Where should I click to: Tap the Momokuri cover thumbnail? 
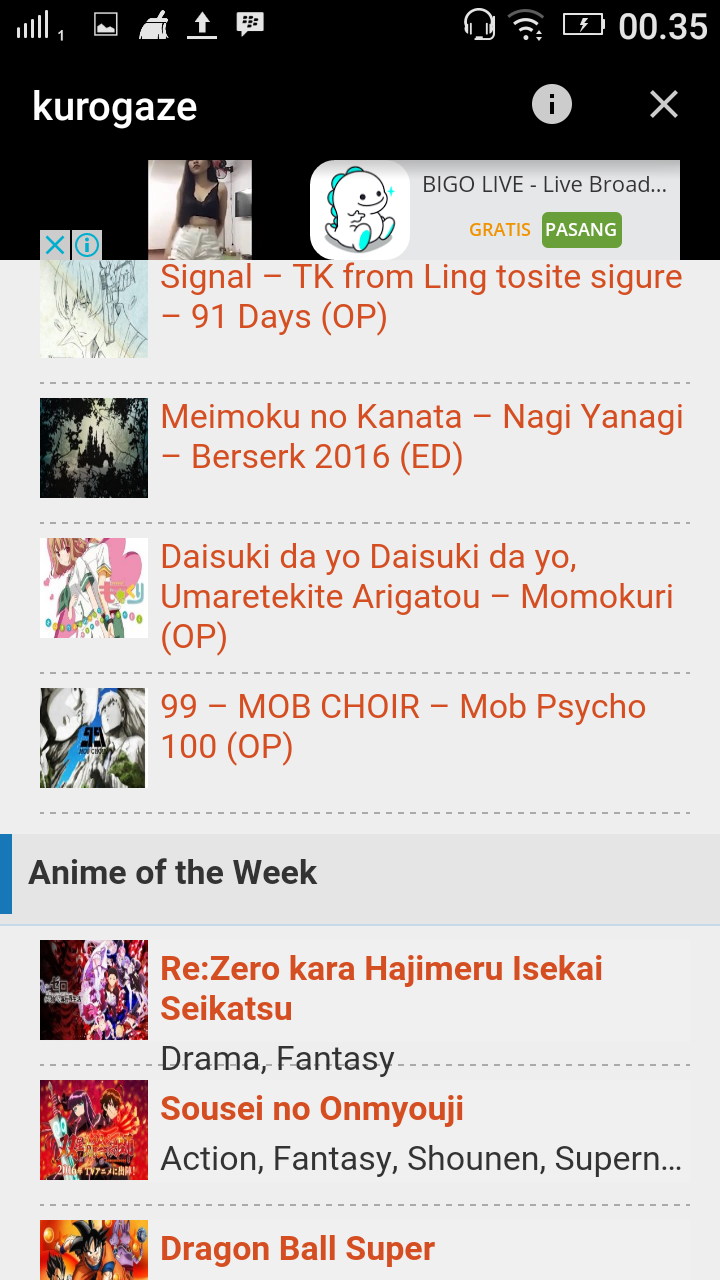click(94, 588)
